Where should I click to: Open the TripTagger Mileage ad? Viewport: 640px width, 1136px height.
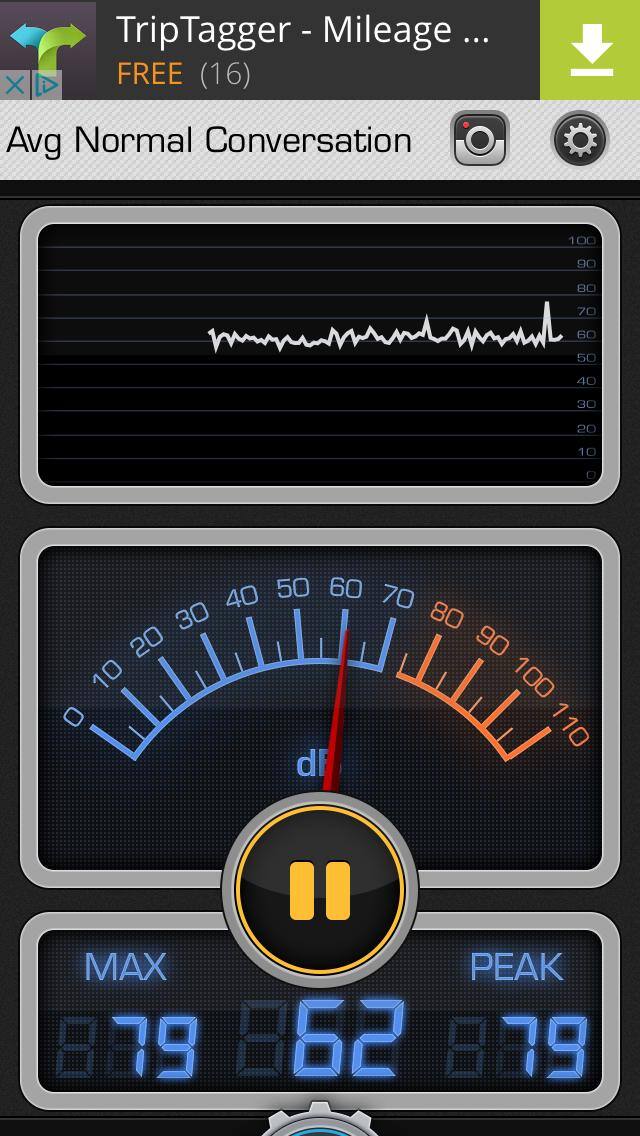click(x=300, y=50)
